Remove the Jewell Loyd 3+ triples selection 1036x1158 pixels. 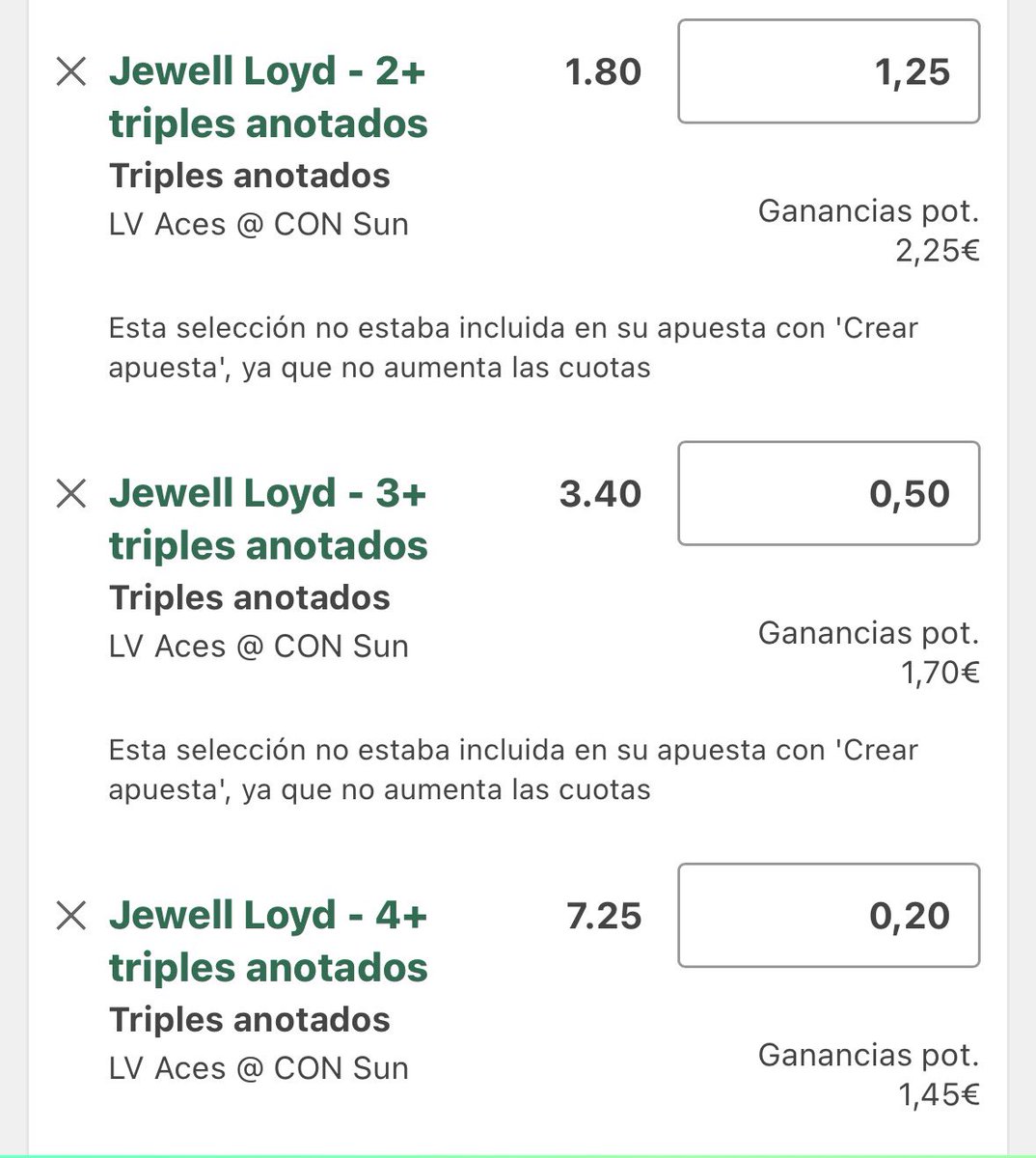coord(71,493)
